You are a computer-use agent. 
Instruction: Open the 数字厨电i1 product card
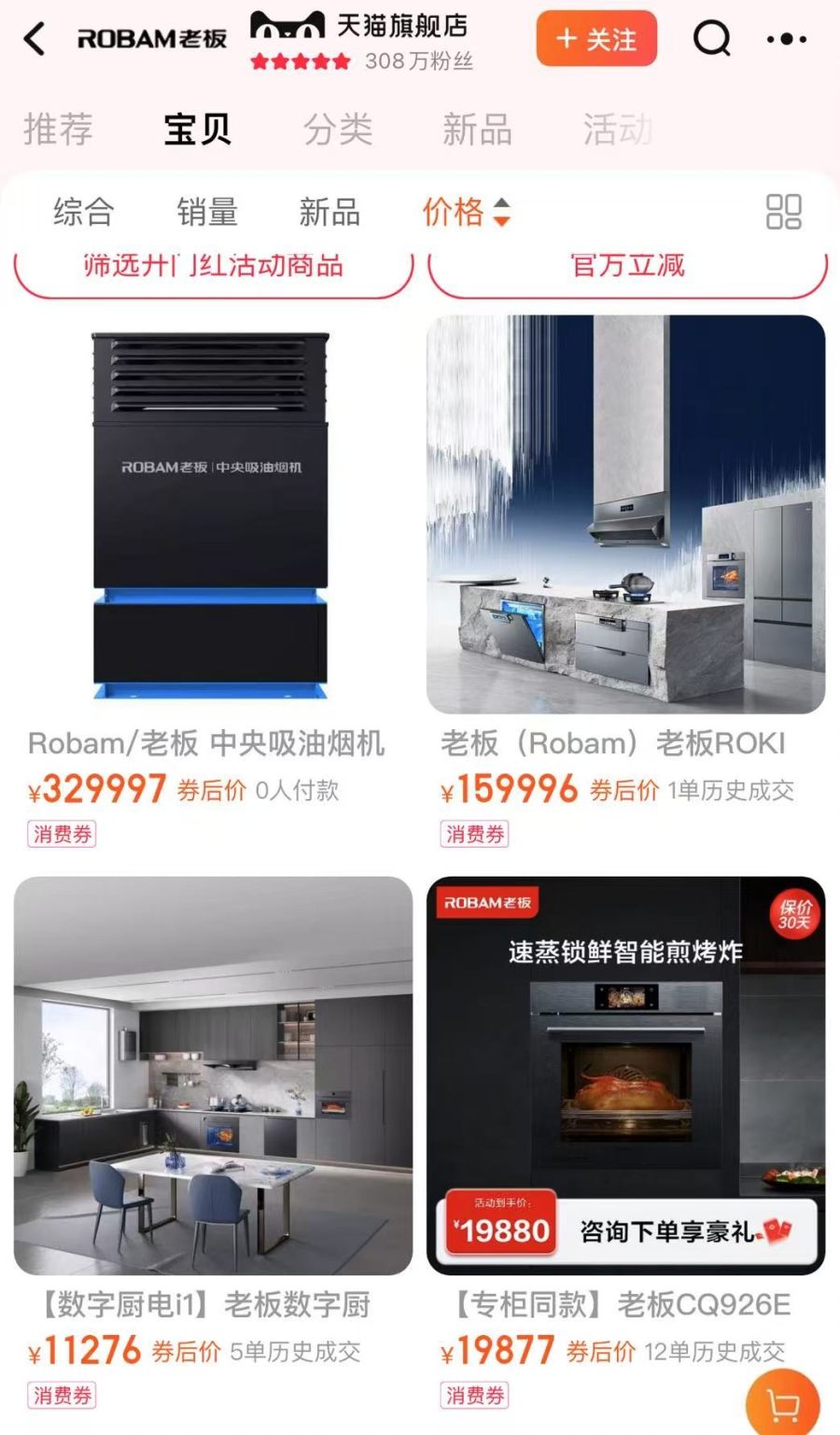[x=212, y=1076]
